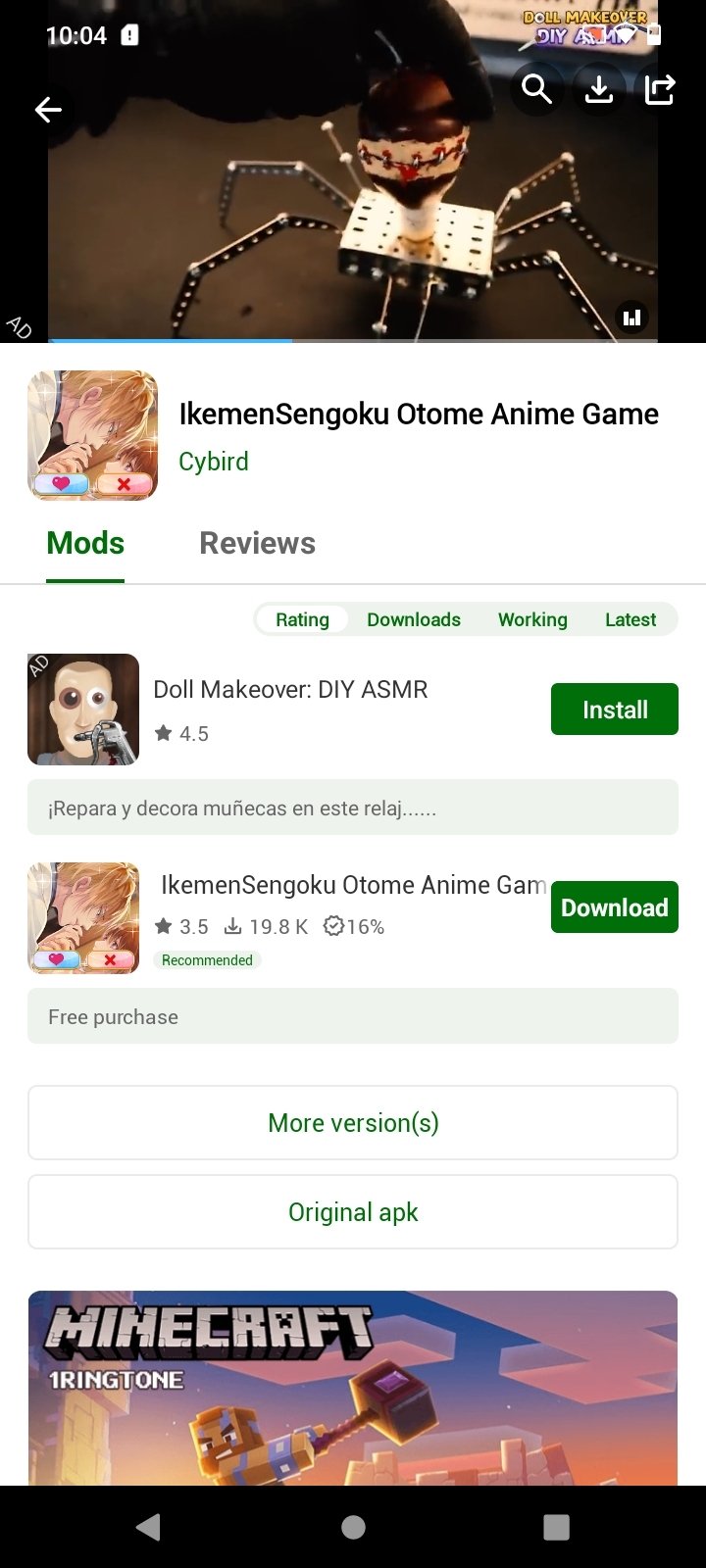706x1568 pixels.
Task: Switch to the Reviews tab
Action: point(257,543)
